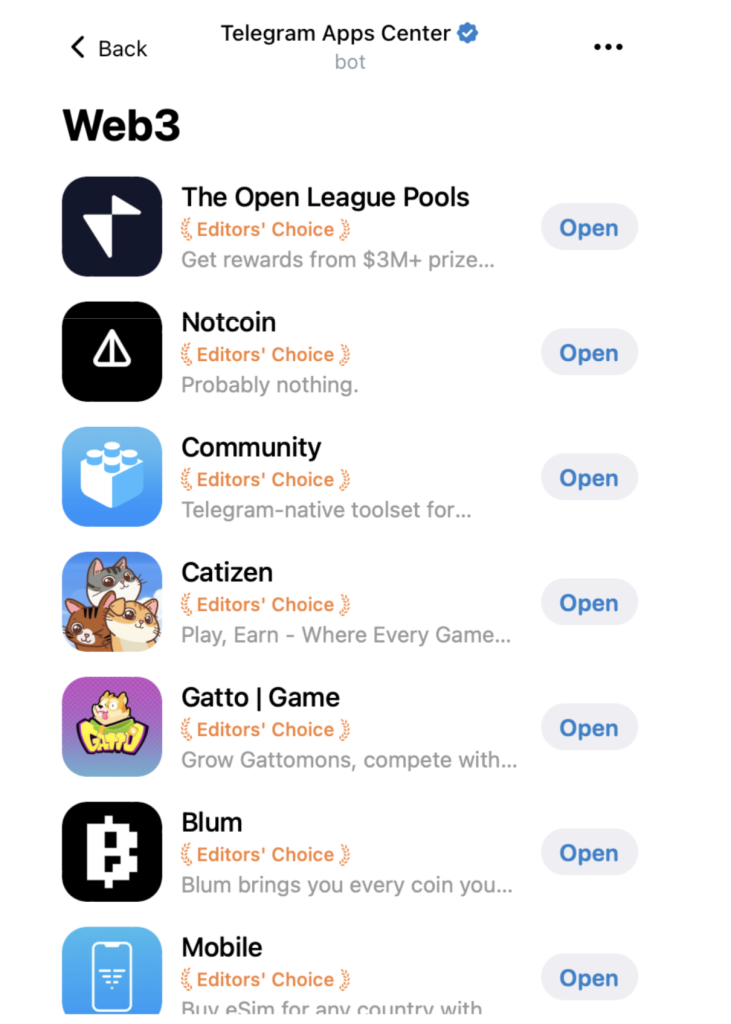The height and width of the screenshot is (1024, 731).
Task: Go back to the previous screen
Action: tap(107, 48)
